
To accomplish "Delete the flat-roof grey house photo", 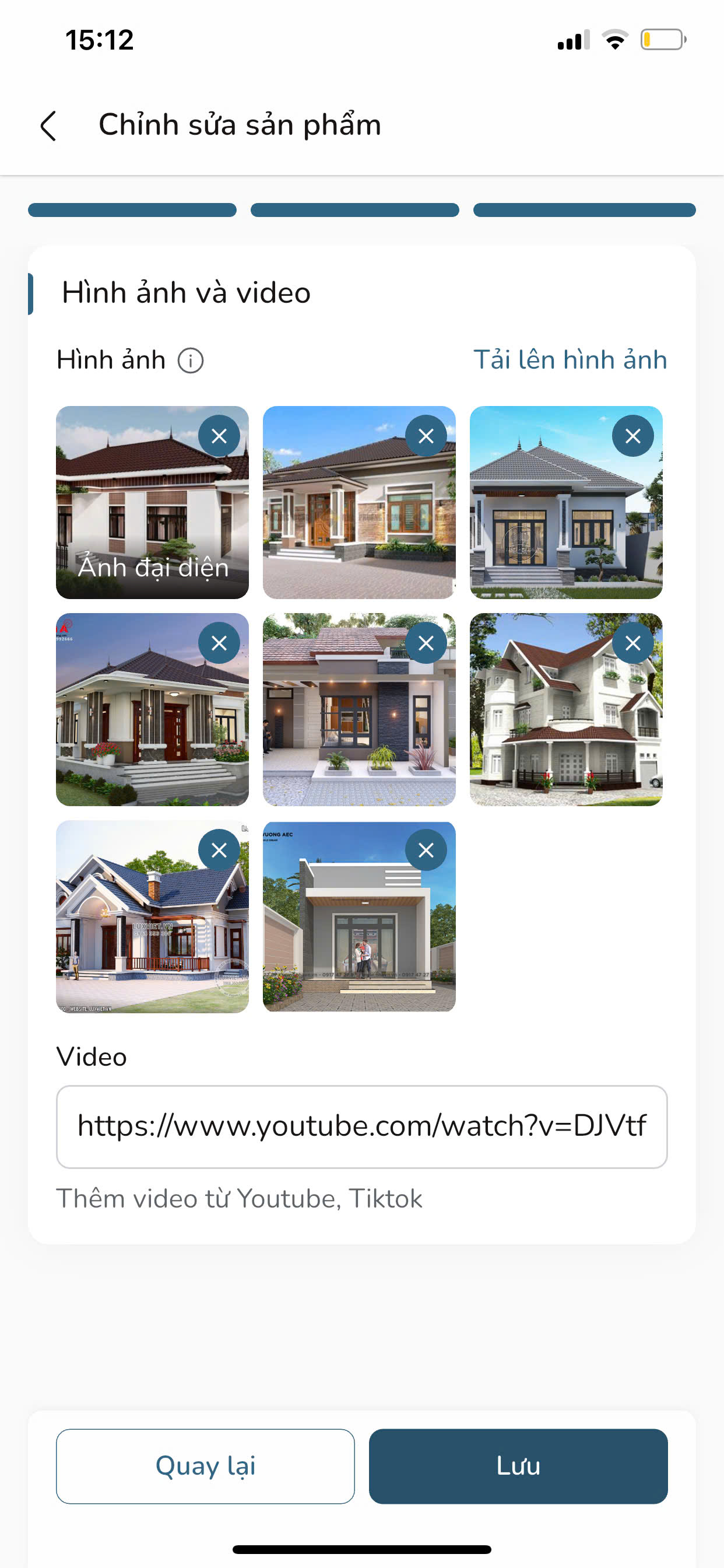I will point(426,850).
